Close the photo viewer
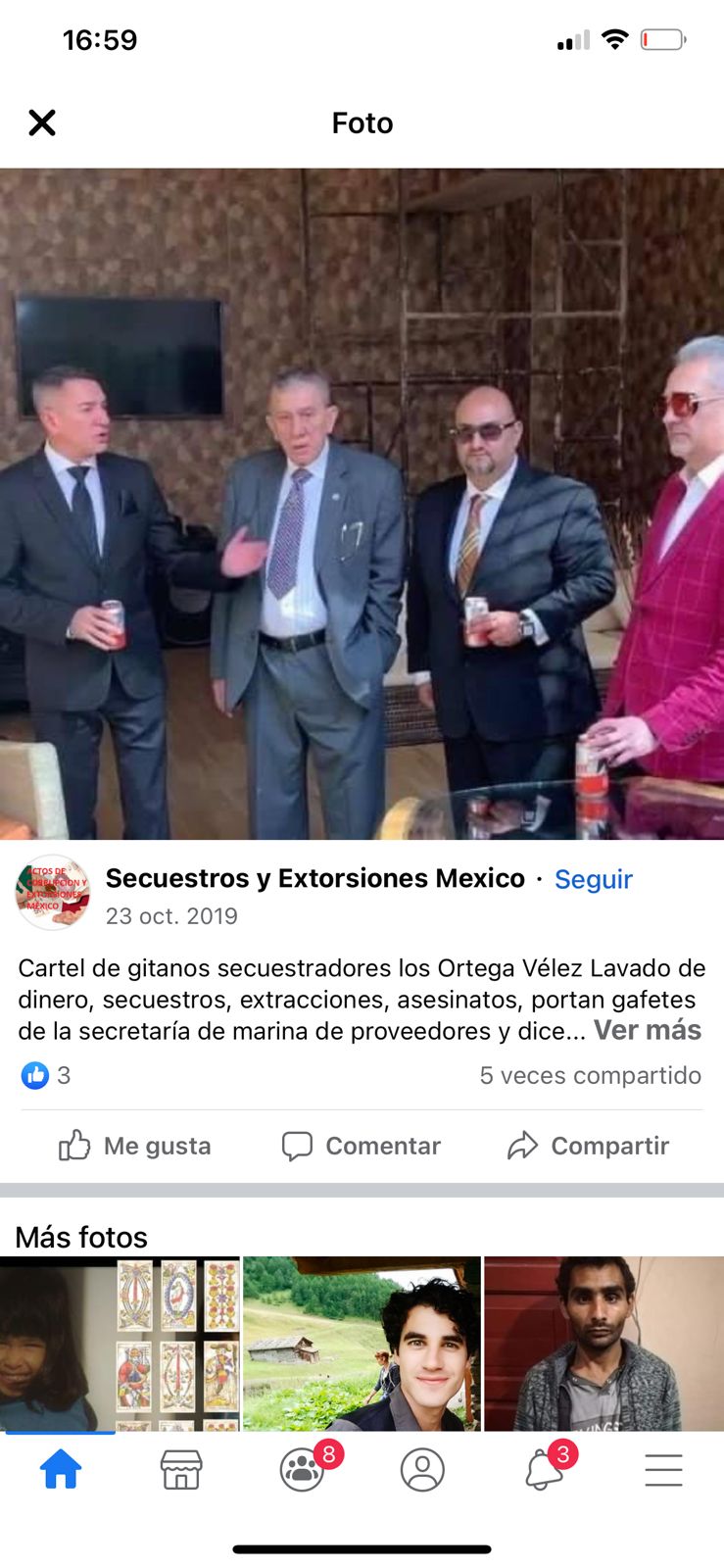 [42, 122]
